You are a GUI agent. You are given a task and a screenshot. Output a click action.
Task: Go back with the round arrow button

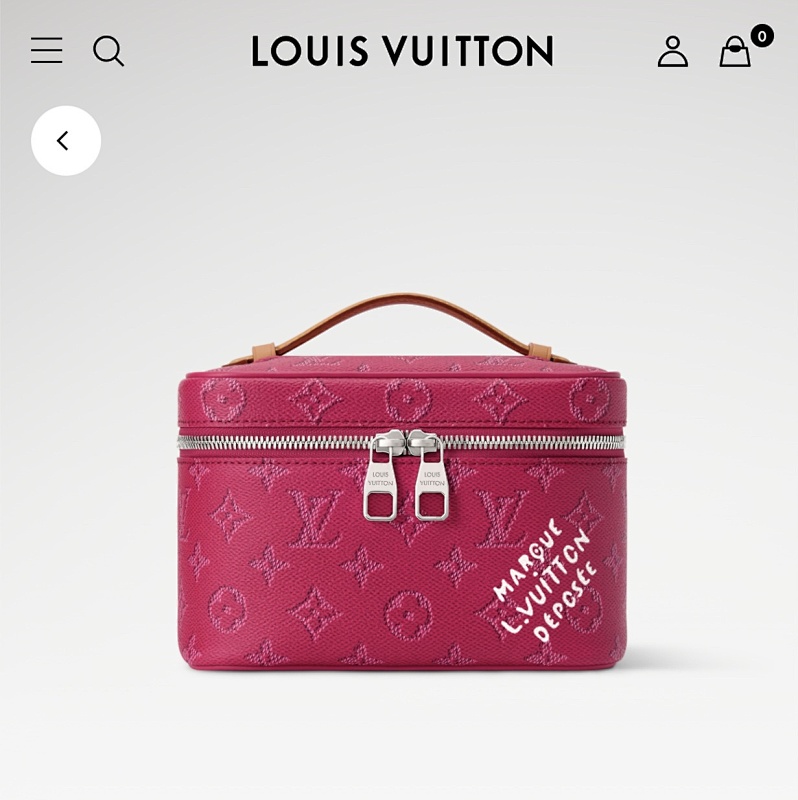point(66,141)
